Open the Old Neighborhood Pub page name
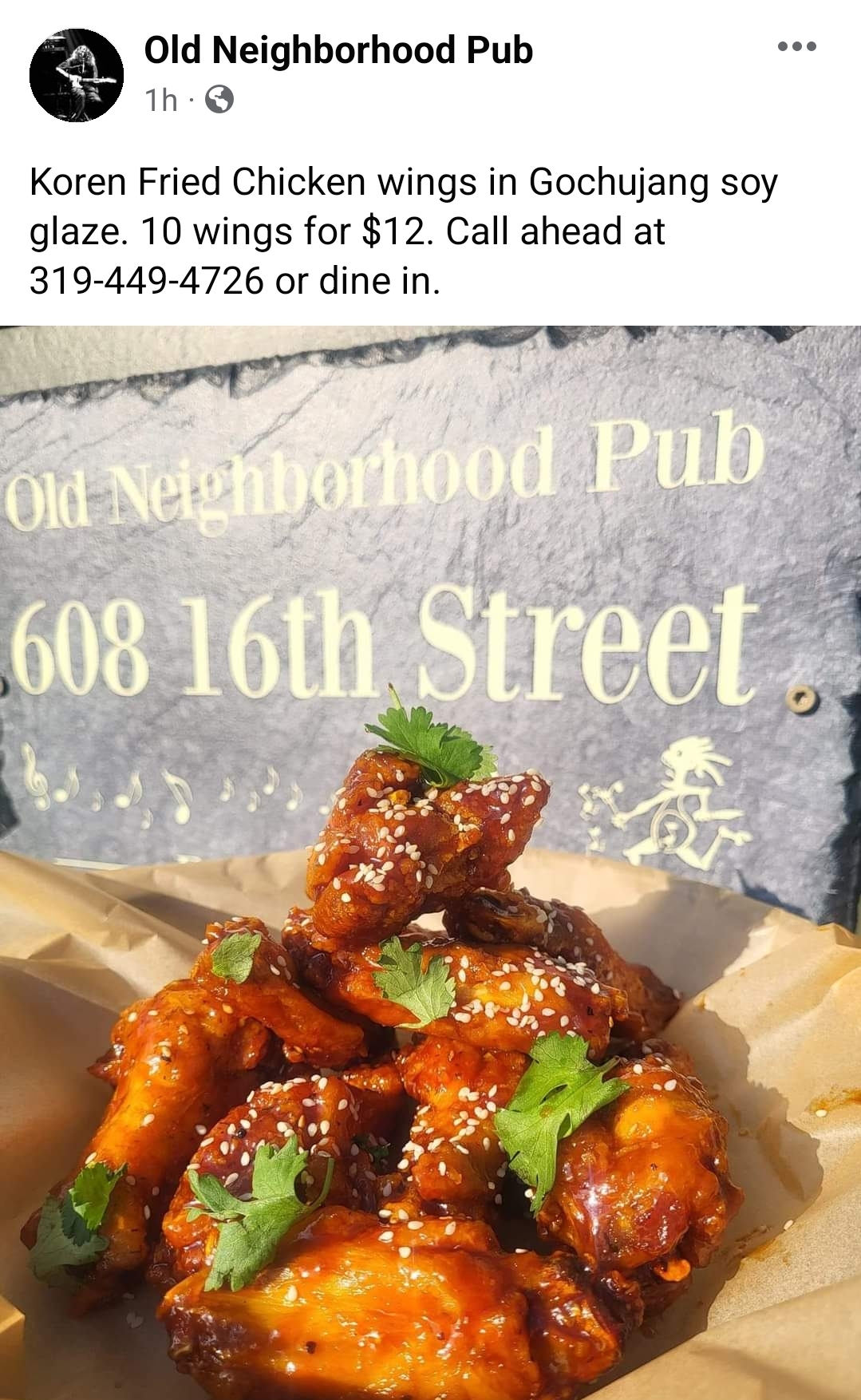861x1400 pixels. [338, 50]
